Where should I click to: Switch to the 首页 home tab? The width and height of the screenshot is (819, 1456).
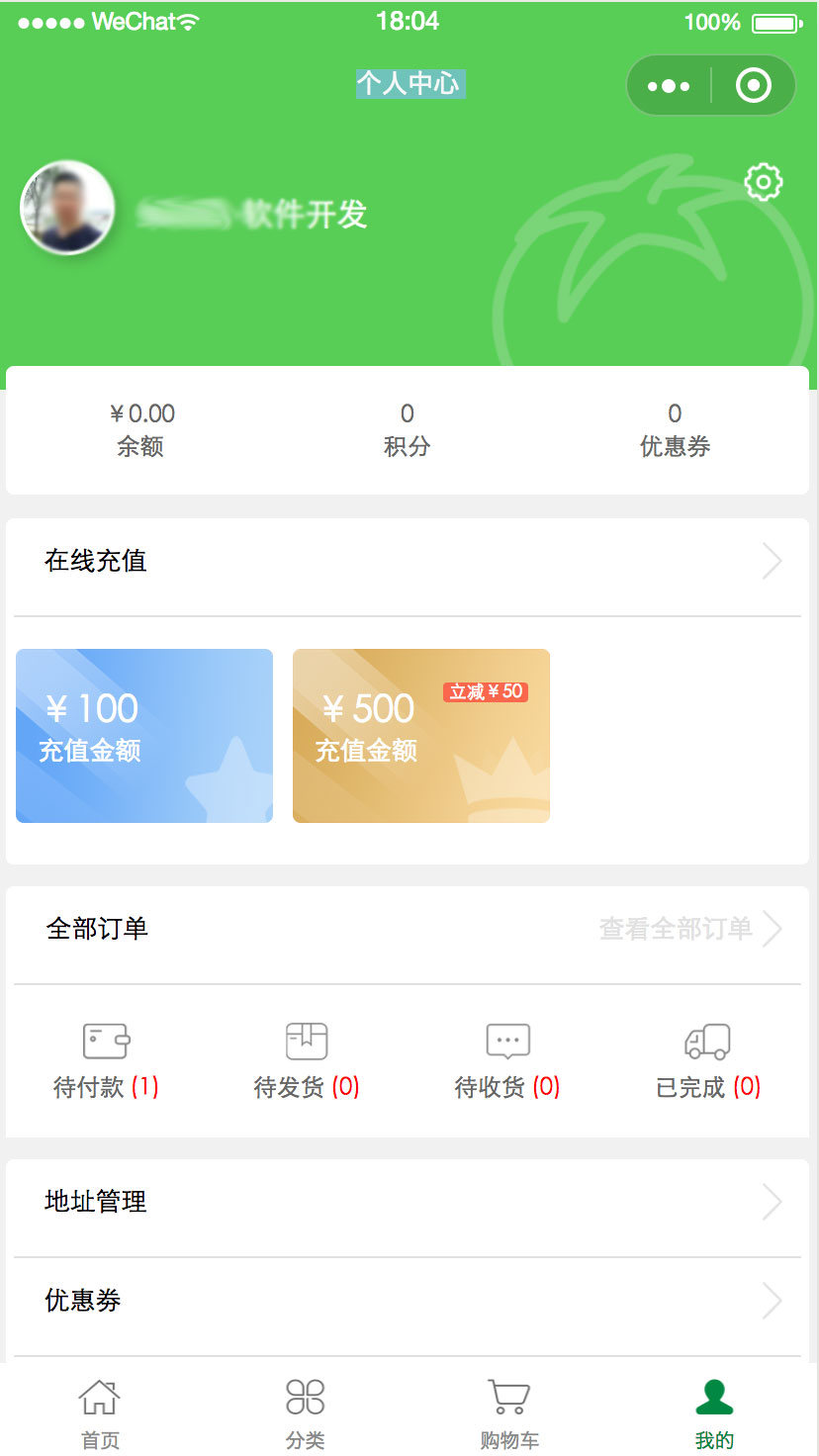point(100,1414)
